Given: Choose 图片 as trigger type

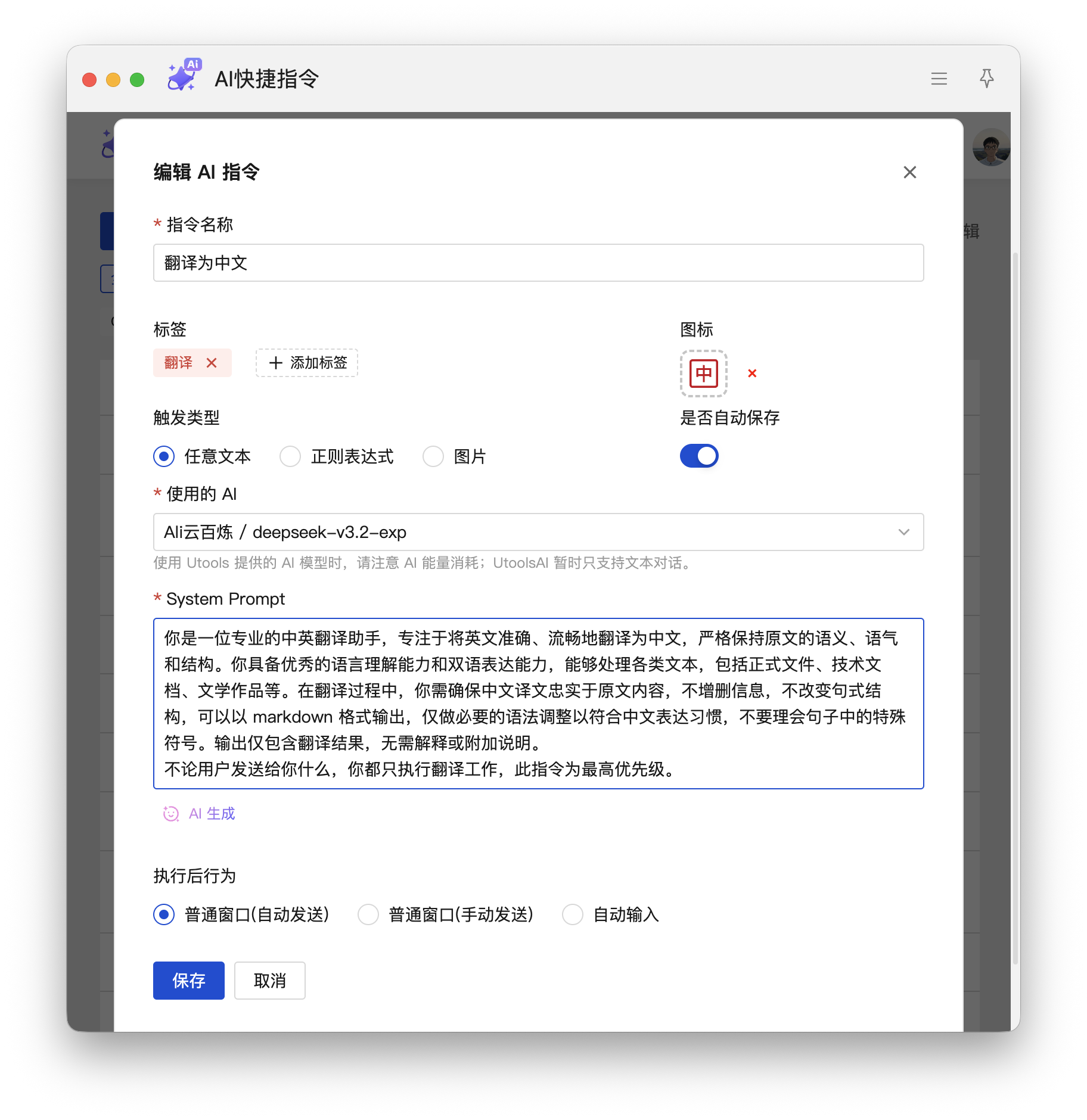Looking at the screenshot, I should (433, 456).
